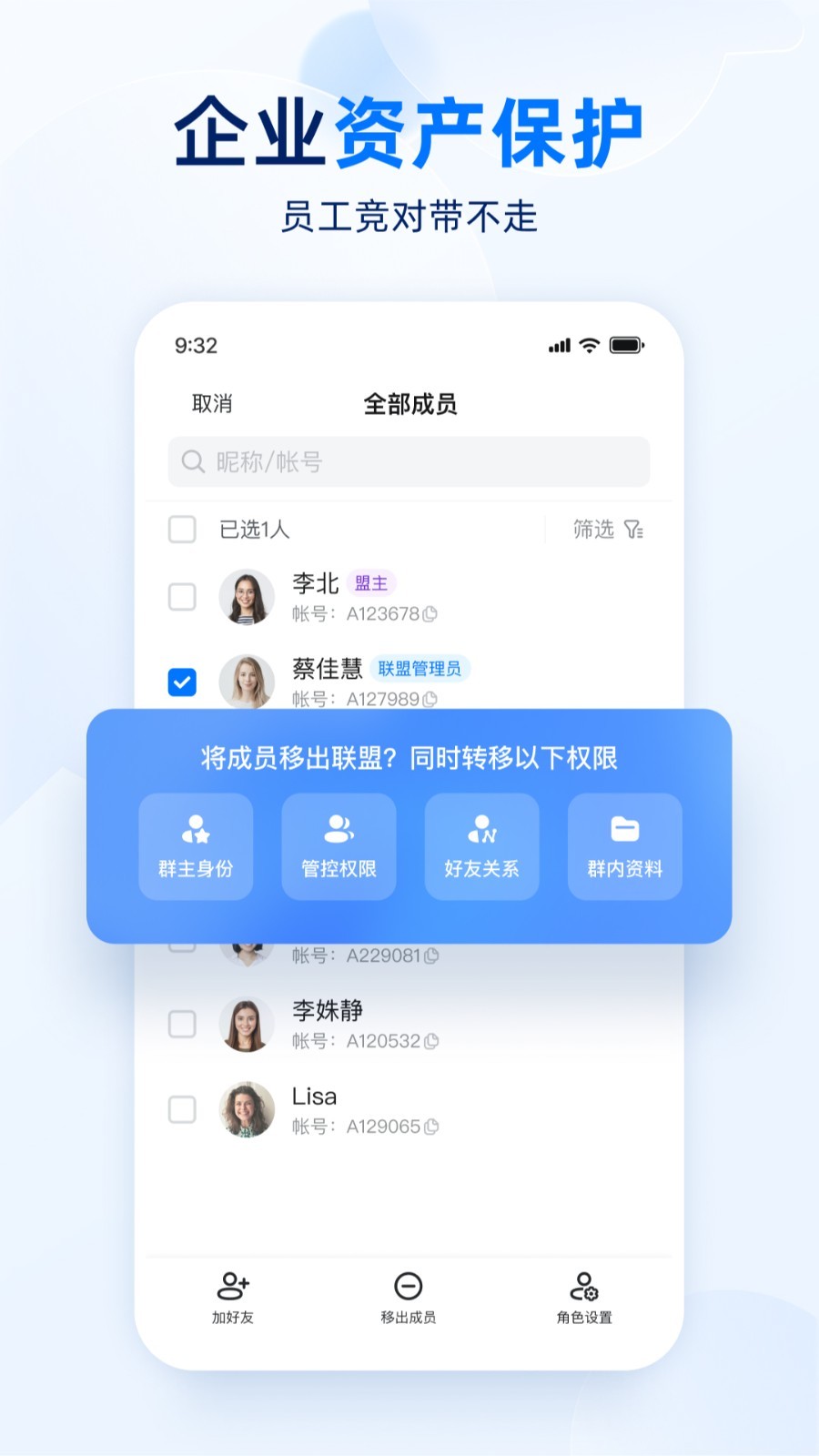The width and height of the screenshot is (819, 1456).
Task: Click the clock icon beside 帐号 A123678
Action: [x=430, y=614]
